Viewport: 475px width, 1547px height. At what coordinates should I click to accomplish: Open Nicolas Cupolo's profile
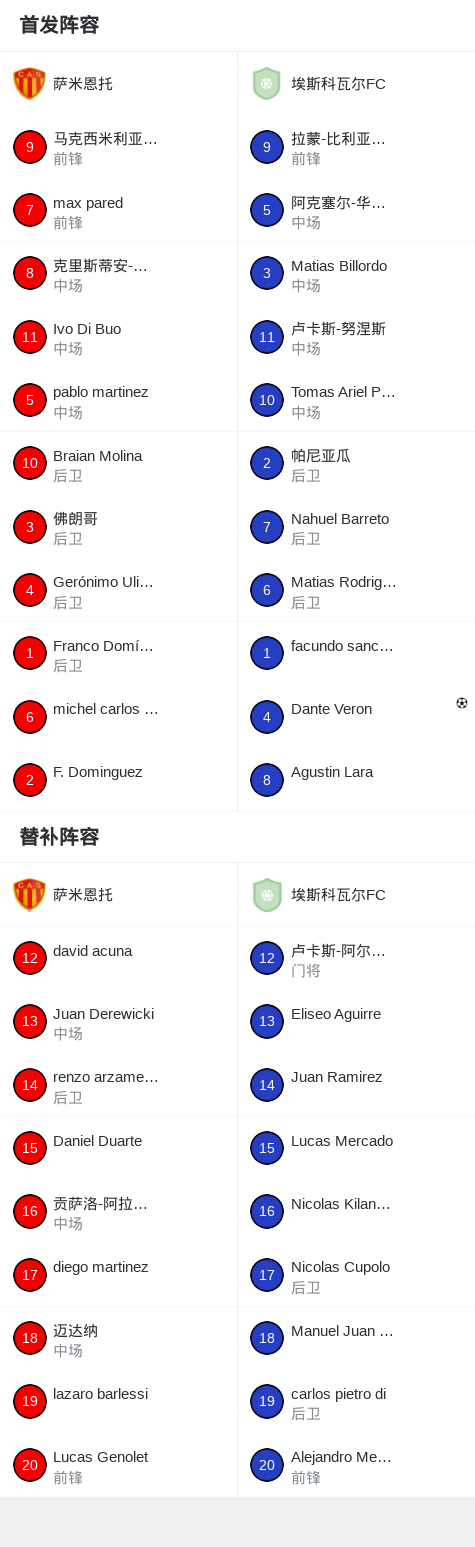tap(356, 1275)
